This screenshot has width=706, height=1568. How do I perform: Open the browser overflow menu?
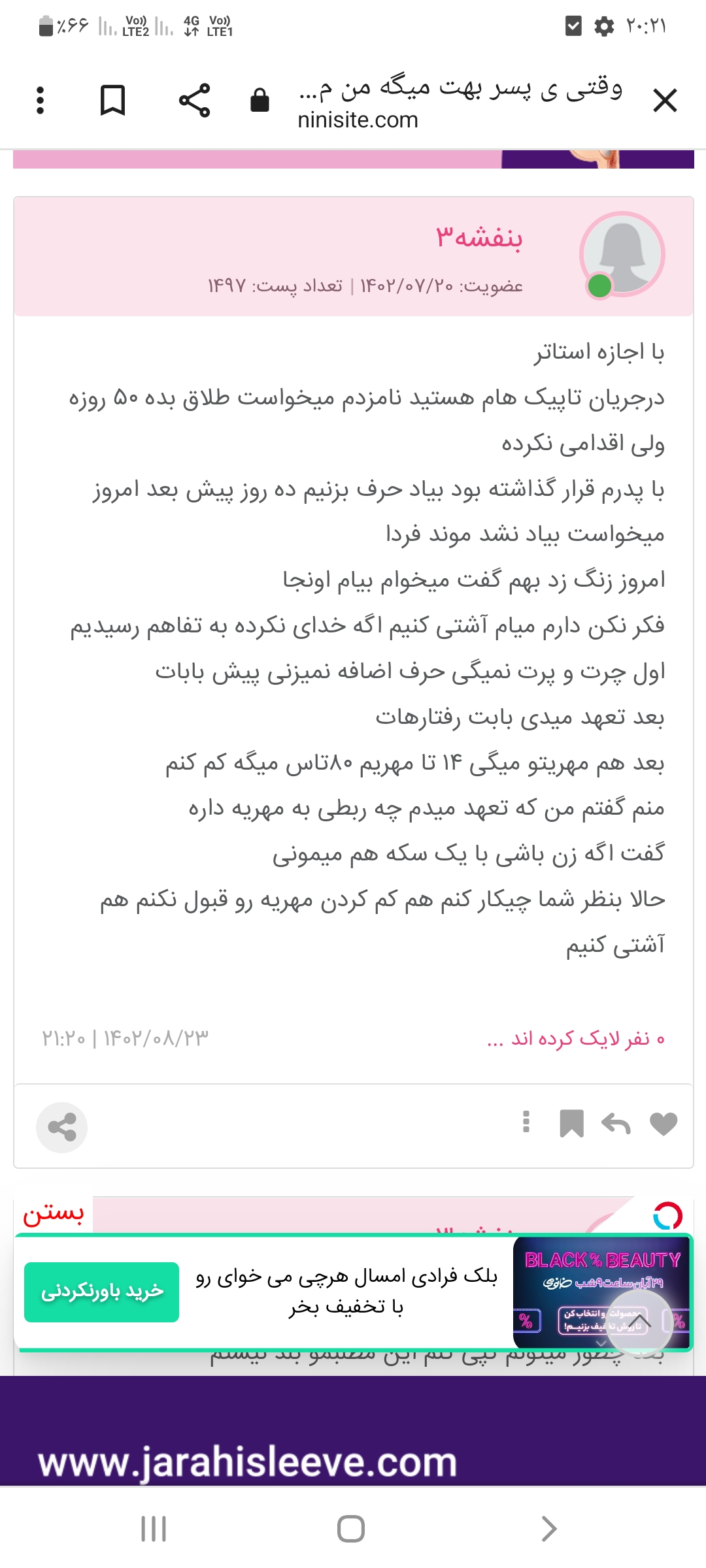coord(41,101)
